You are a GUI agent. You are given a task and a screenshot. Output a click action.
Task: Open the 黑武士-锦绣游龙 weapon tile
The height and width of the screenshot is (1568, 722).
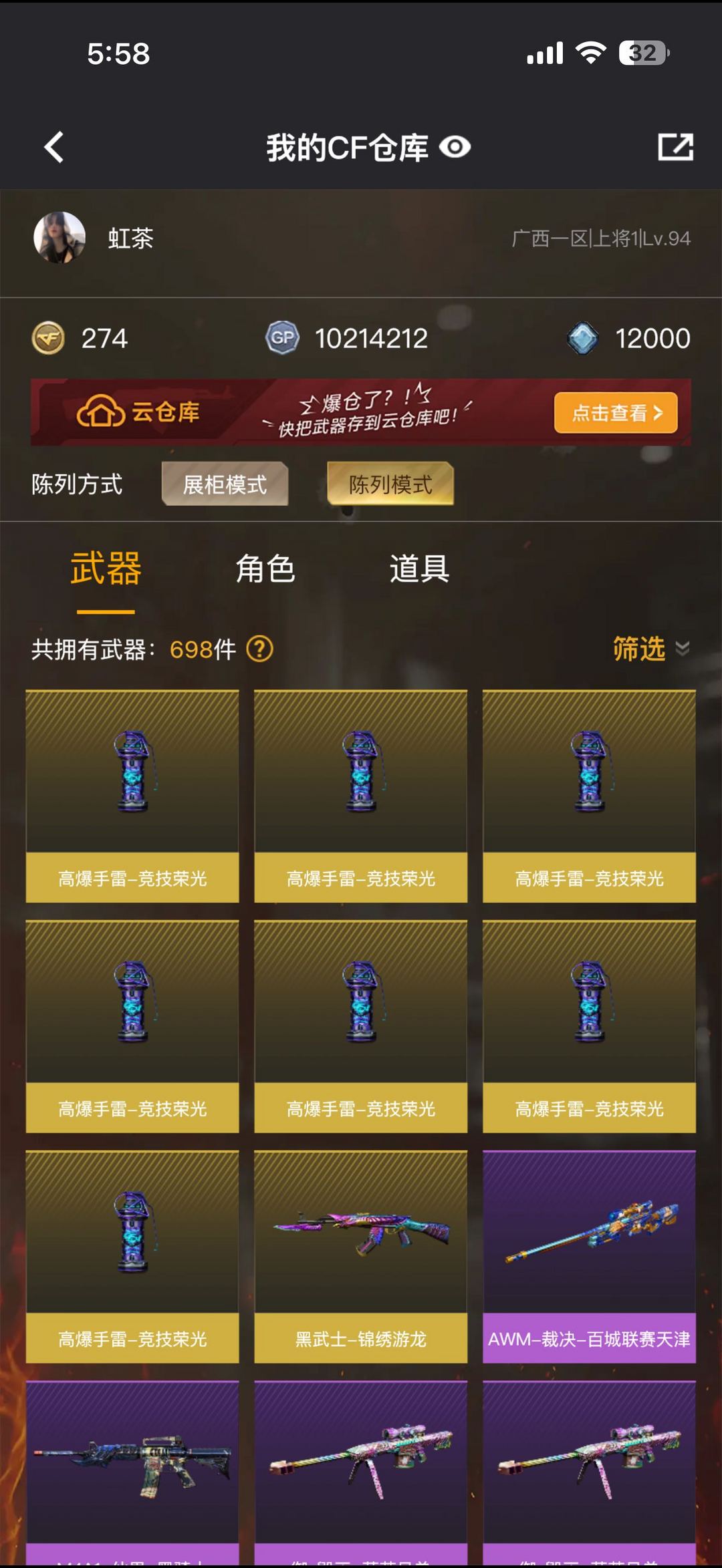click(x=360, y=1256)
